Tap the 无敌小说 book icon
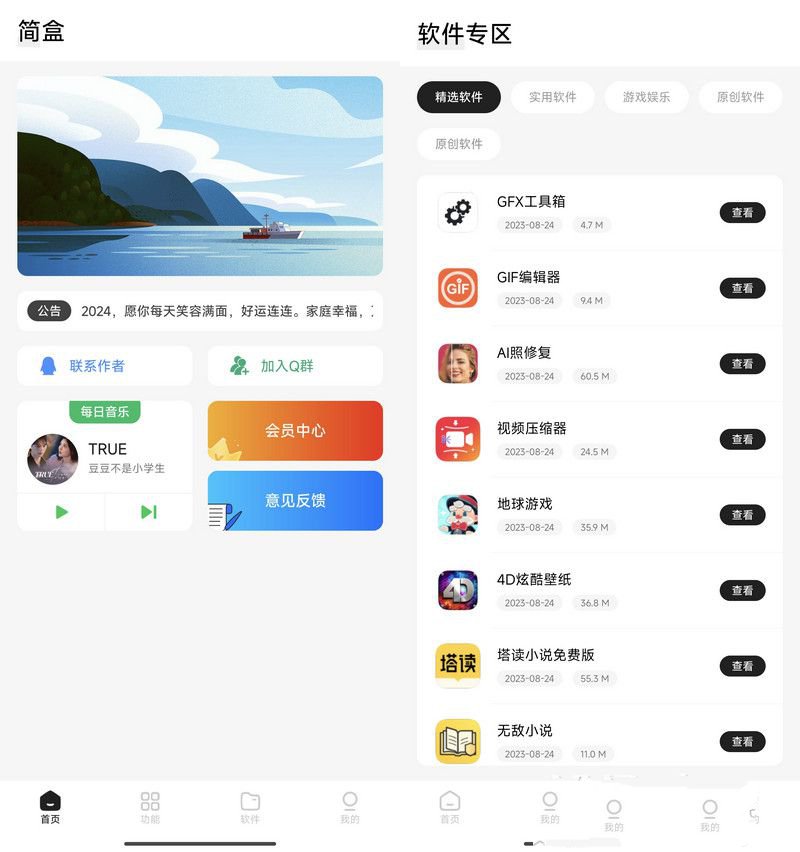 pyautogui.click(x=457, y=740)
